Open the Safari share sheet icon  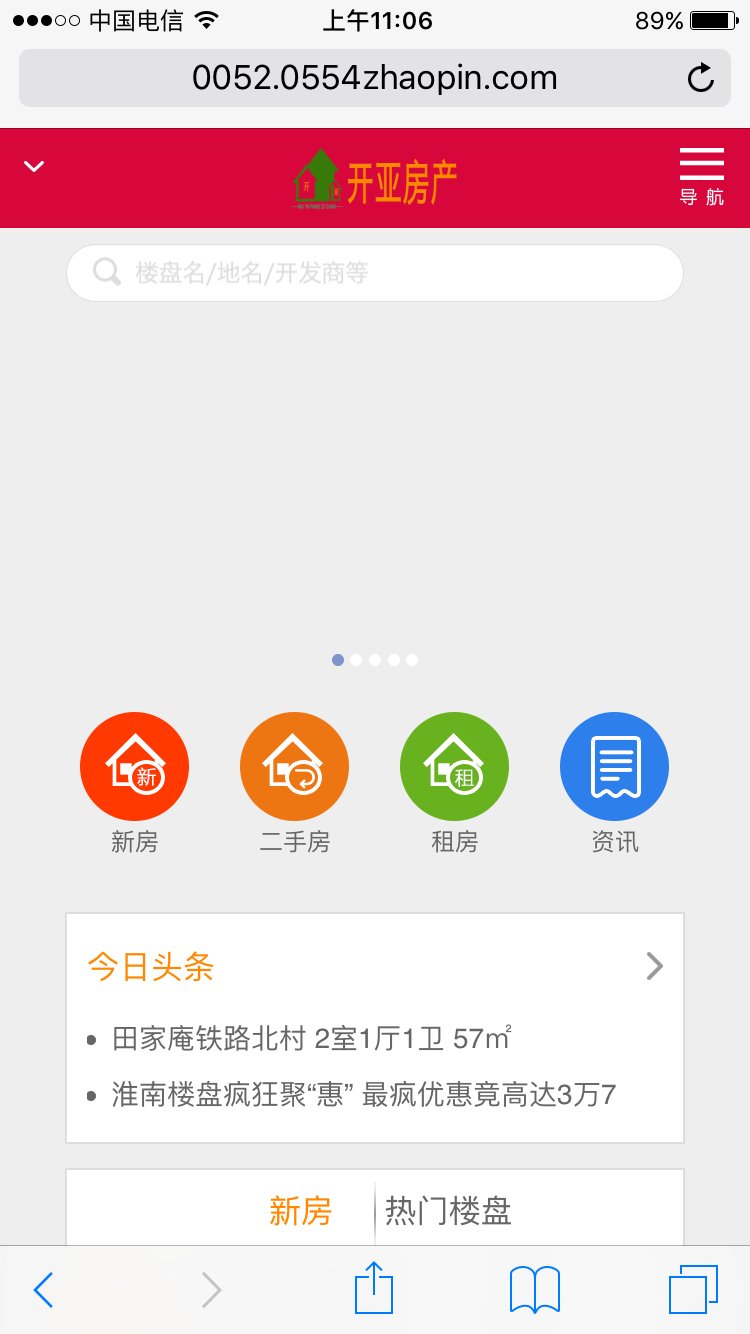coord(373,1289)
